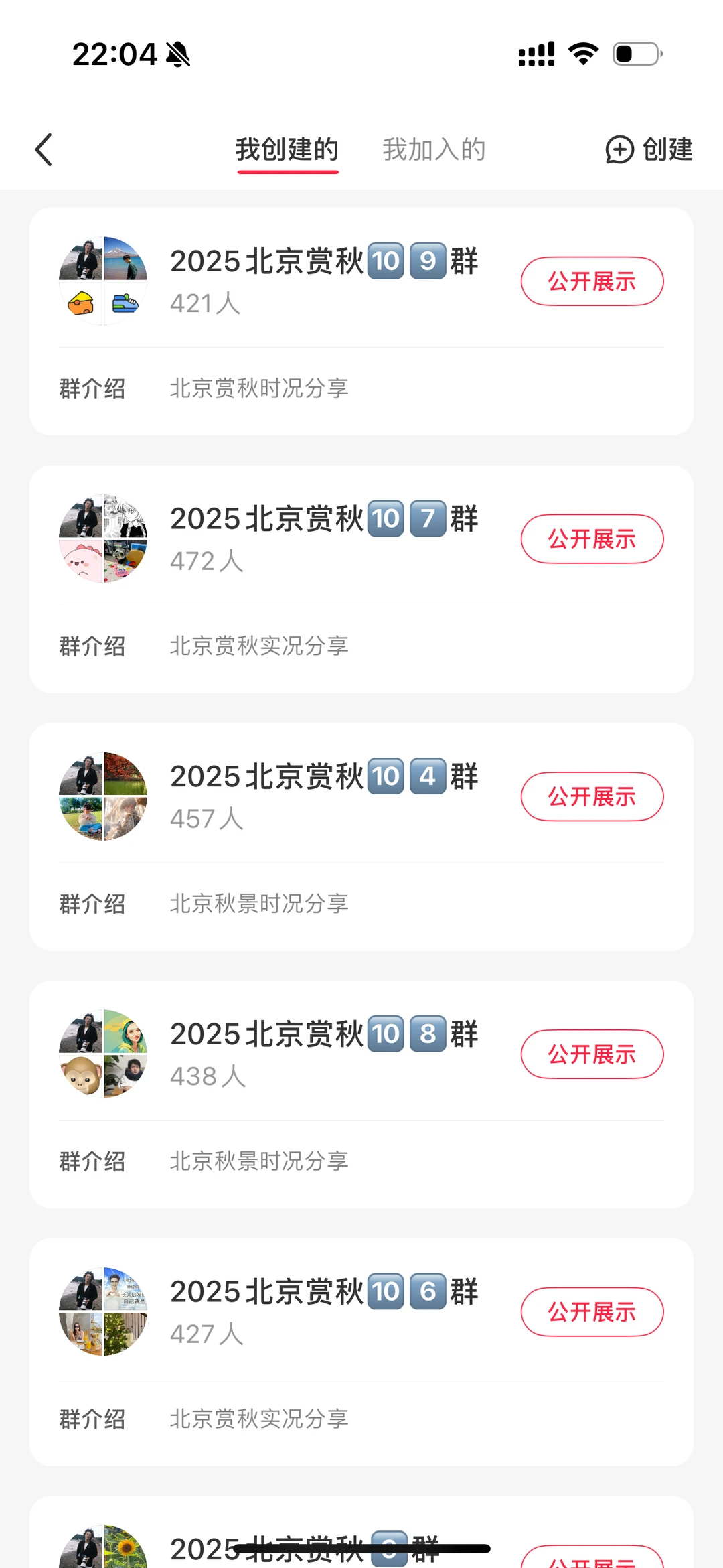Tap 公开展示 for the 457人 group
This screenshot has height=1568, width=723.
tap(592, 796)
